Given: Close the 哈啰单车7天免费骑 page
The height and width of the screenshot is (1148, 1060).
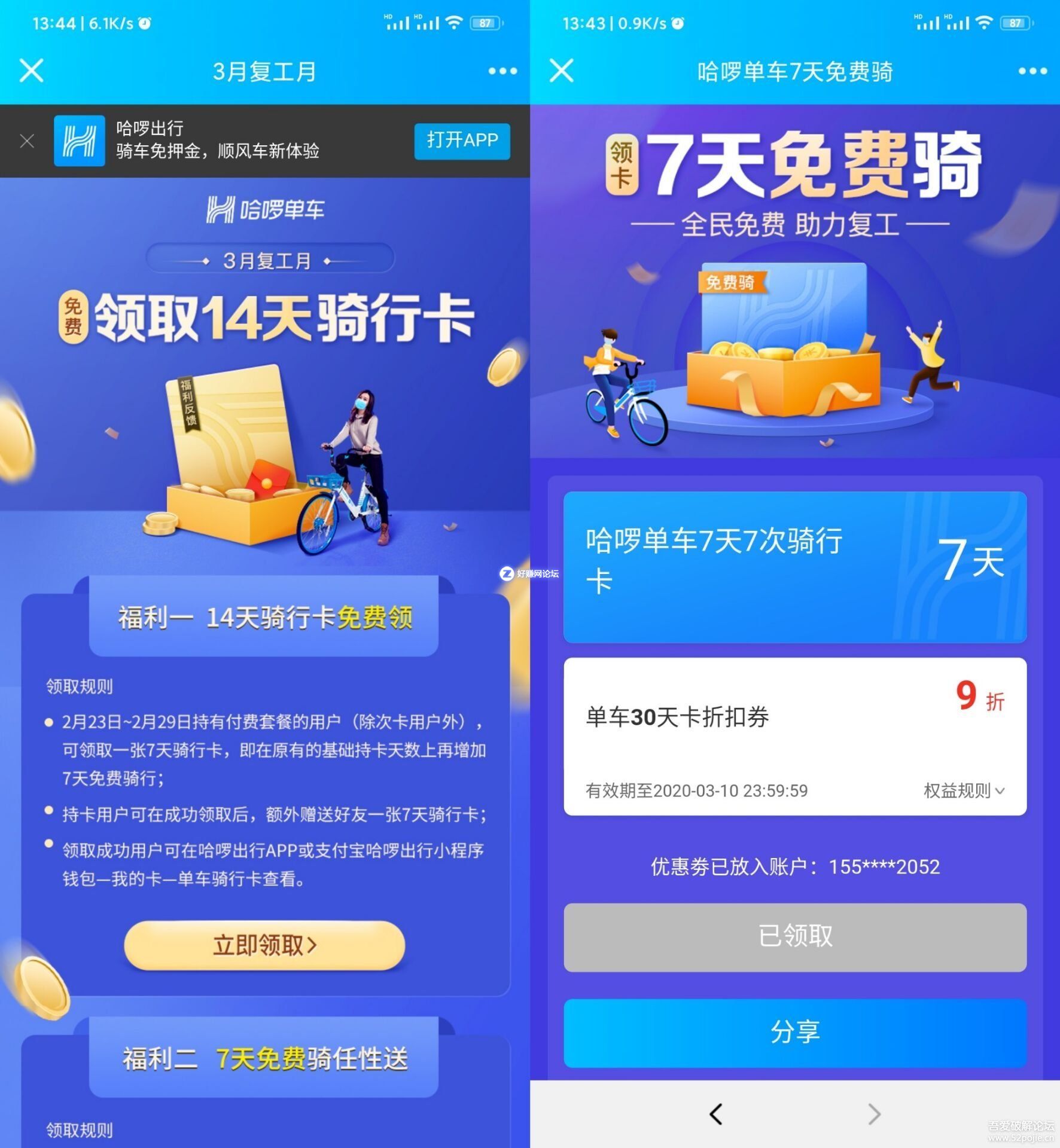Looking at the screenshot, I should (561, 71).
